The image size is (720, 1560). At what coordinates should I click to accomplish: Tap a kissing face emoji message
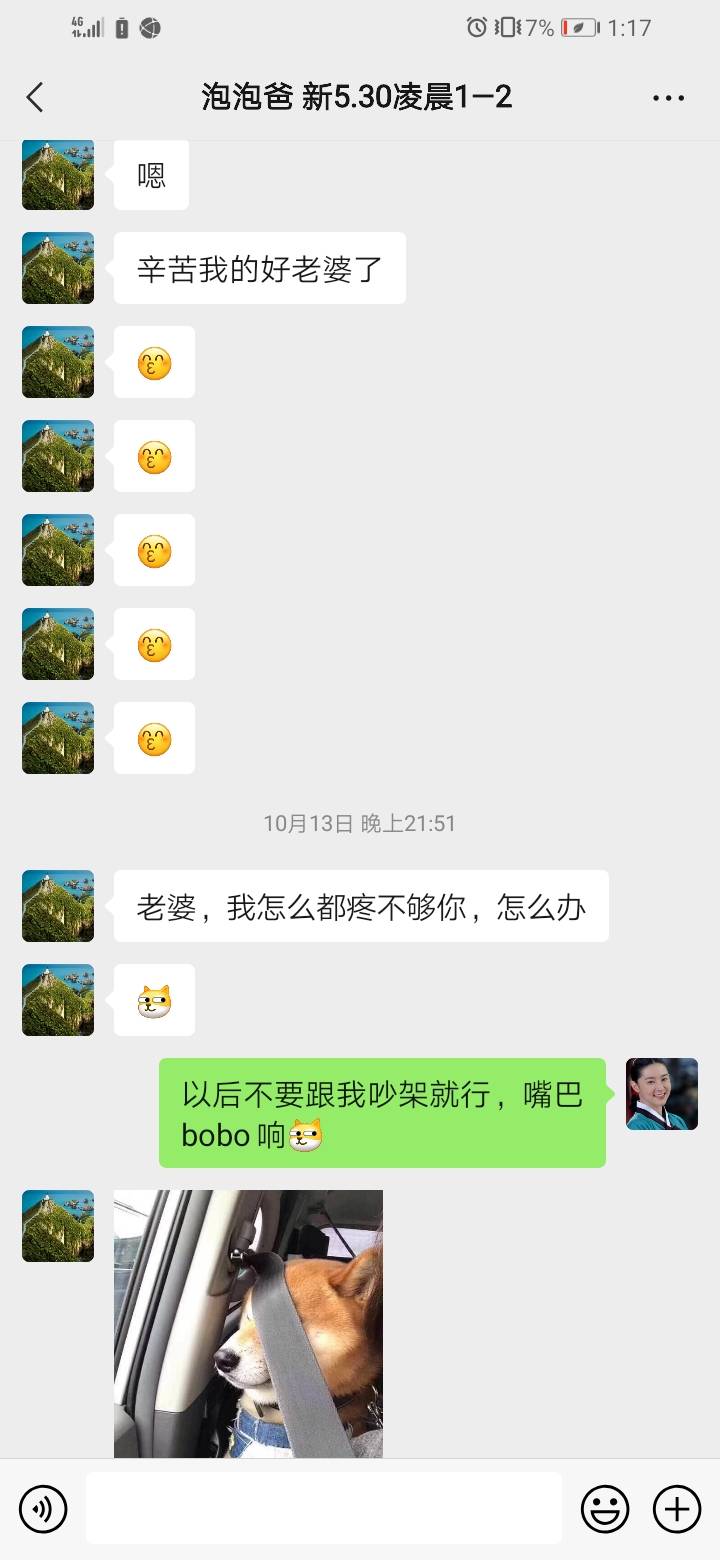click(153, 362)
